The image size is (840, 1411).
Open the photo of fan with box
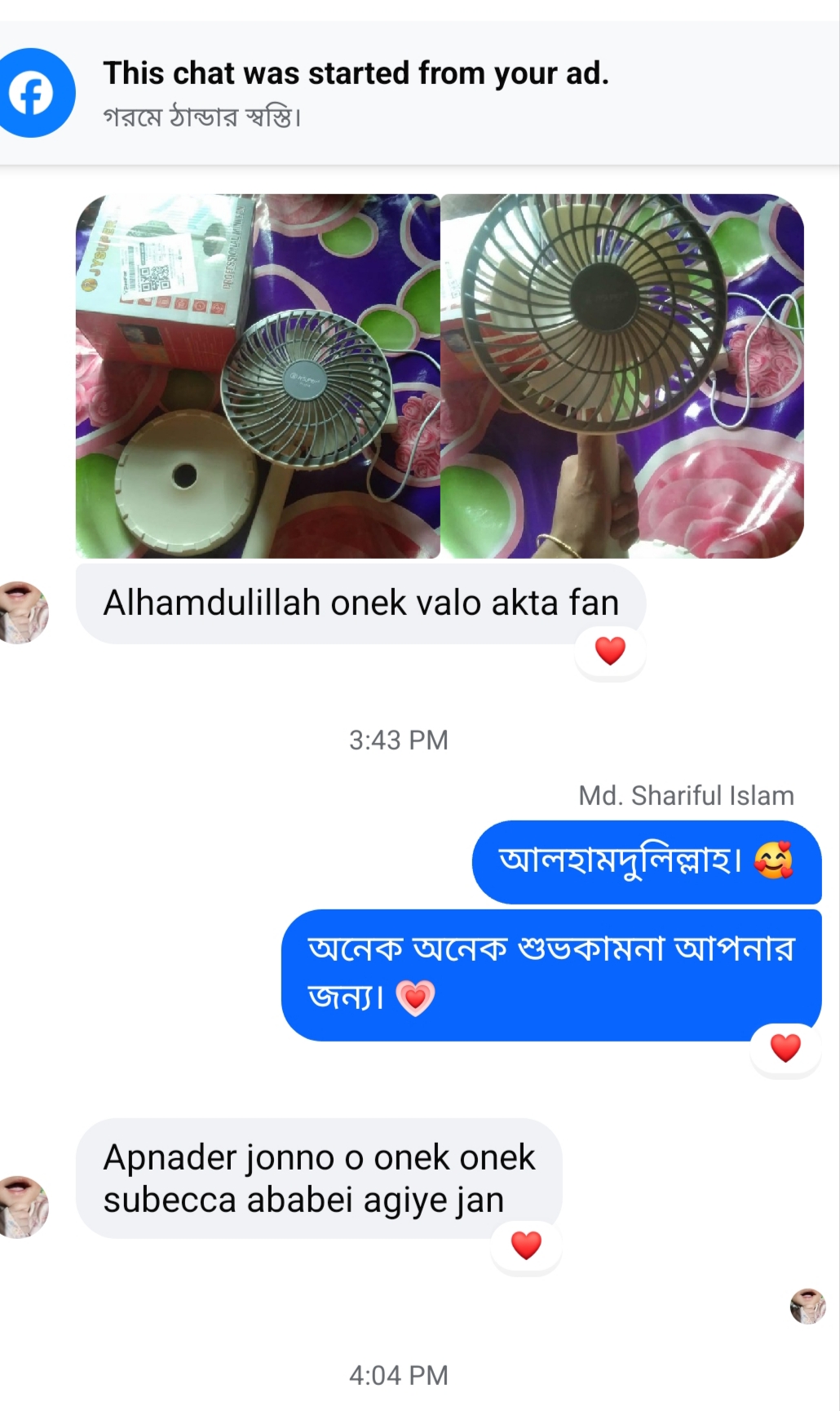tap(258, 376)
